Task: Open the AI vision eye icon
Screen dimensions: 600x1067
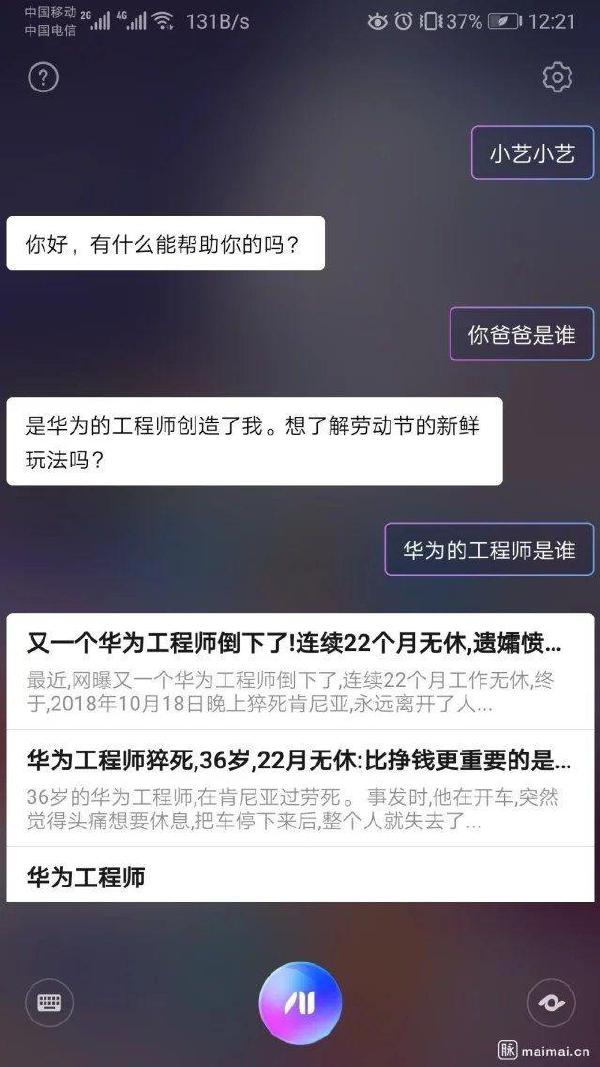Action: point(551,1002)
